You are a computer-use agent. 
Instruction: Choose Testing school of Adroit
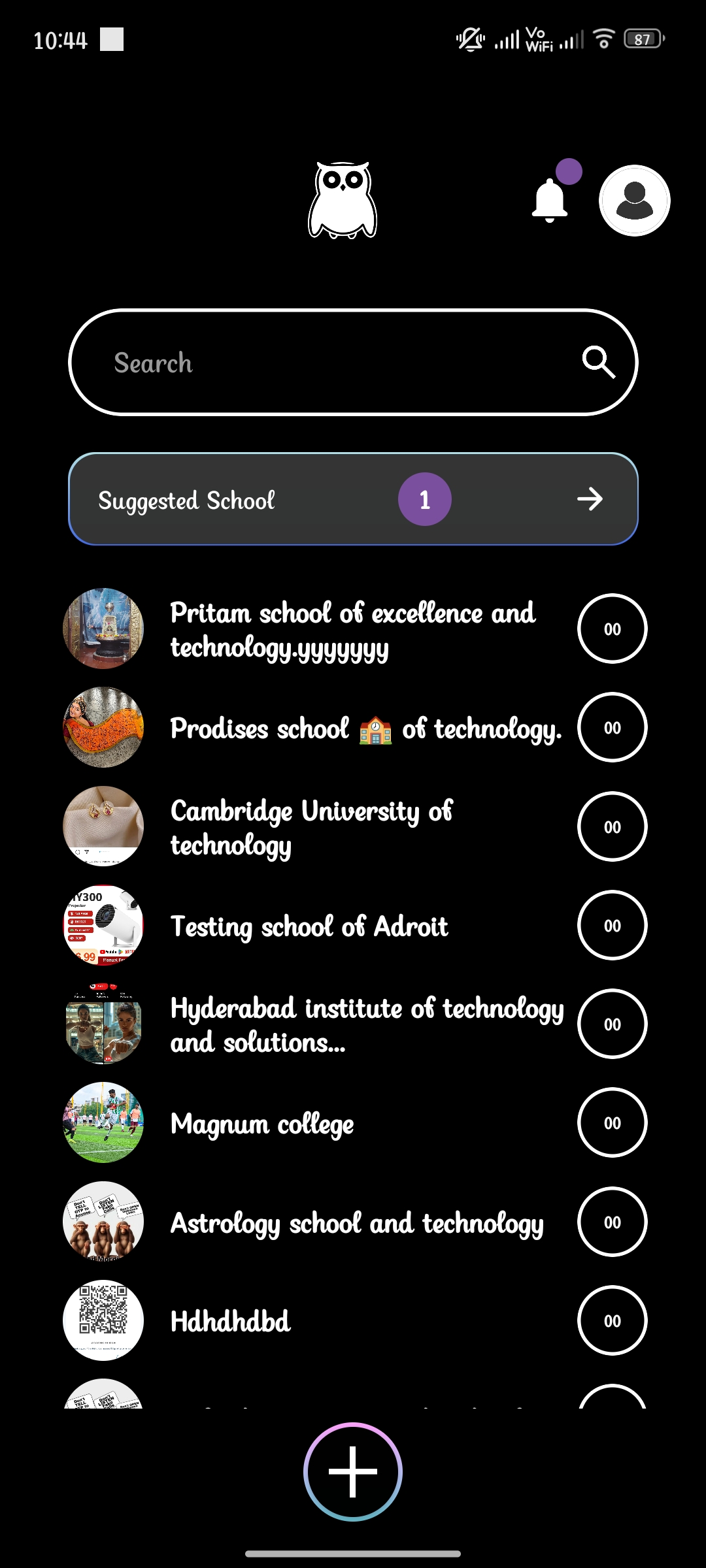309,926
